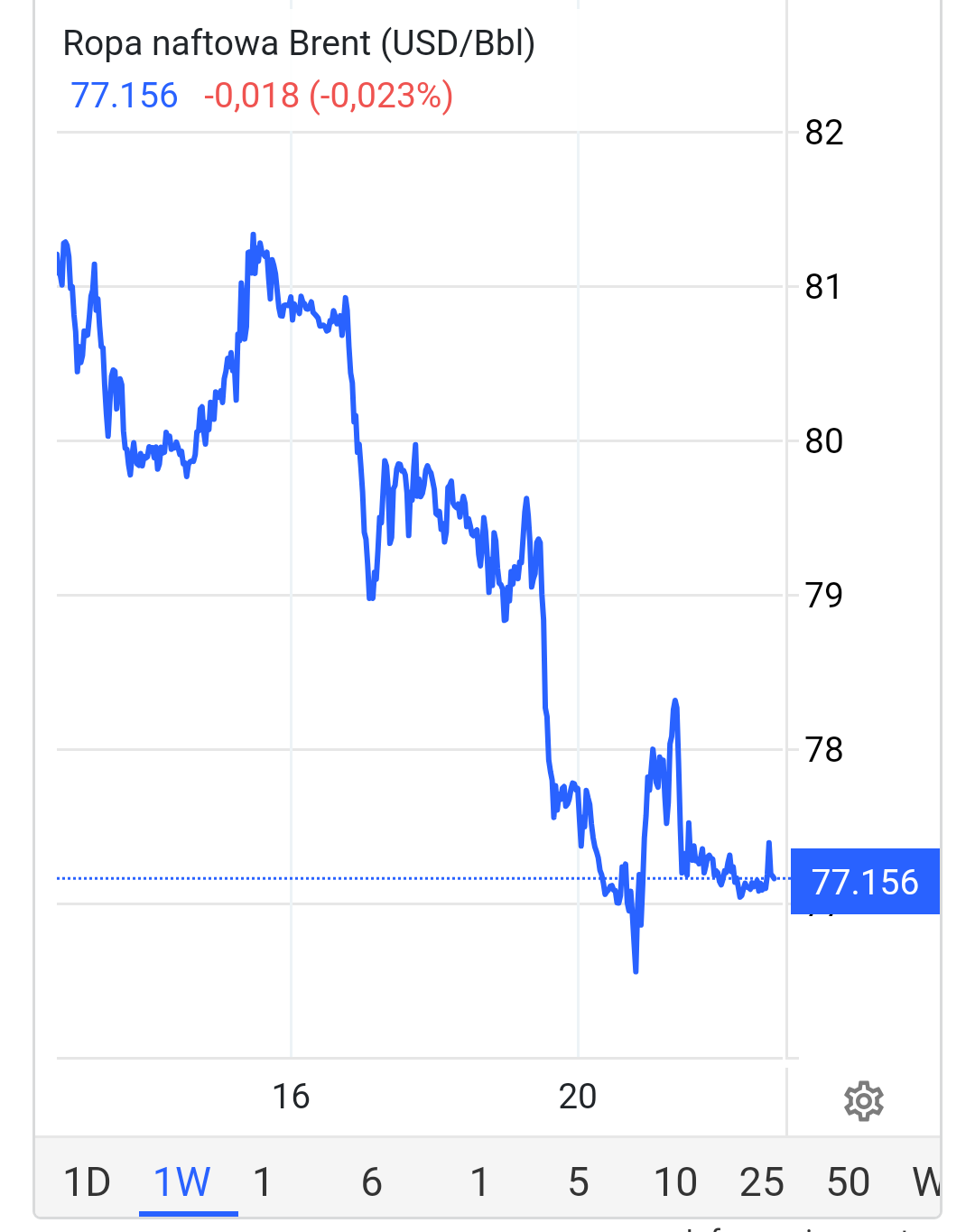975x1232 pixels.
Task: Switch to the 1D time range
Action: tap(88, 1182)
